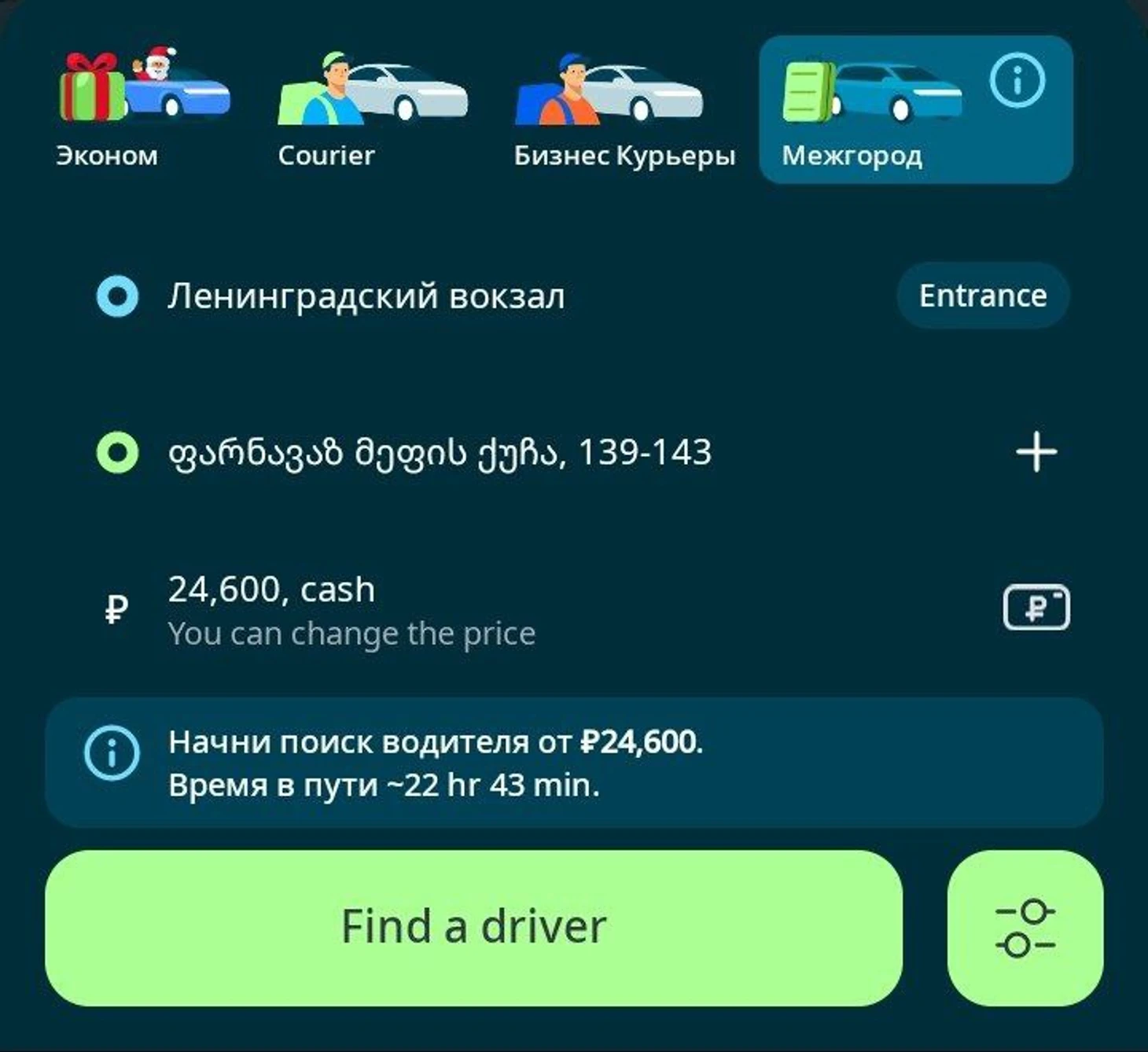Edit pickup Ленинградский вокзал

[366, 296]
